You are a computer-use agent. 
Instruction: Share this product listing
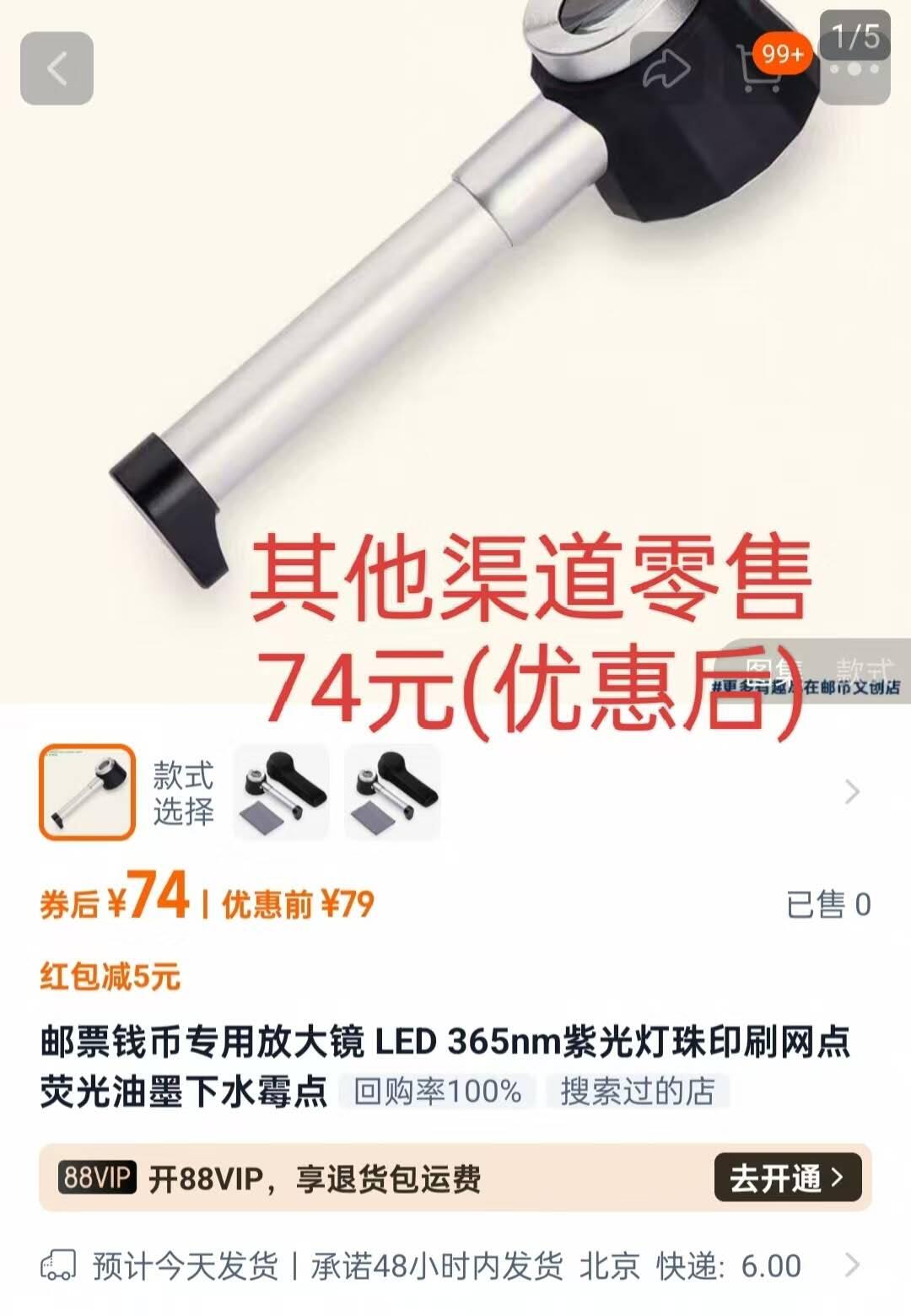tap(666, 69)
